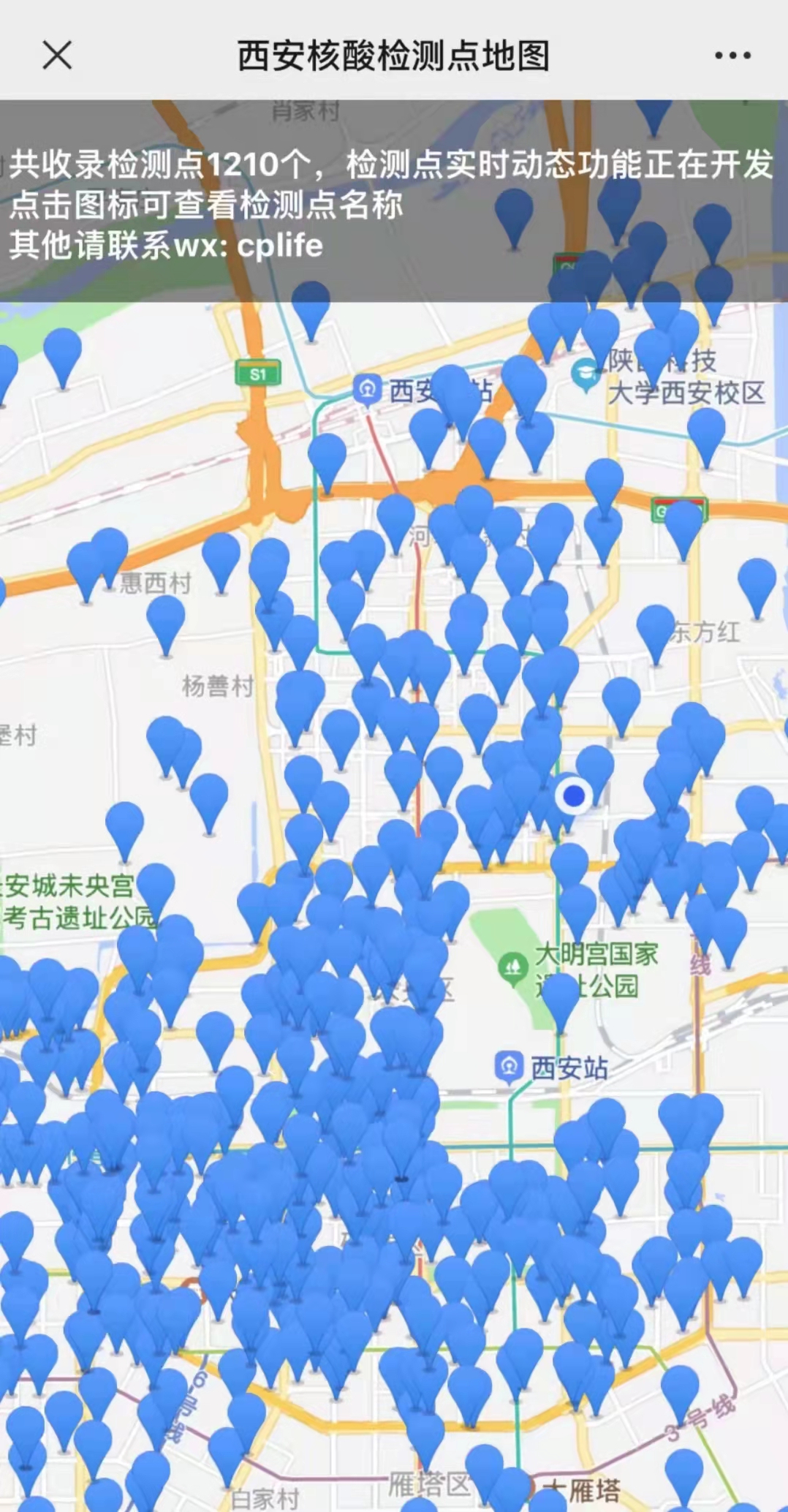Close the Xi'an testing map page
The image size is (788, 1512).
click(x=57, y=55)
